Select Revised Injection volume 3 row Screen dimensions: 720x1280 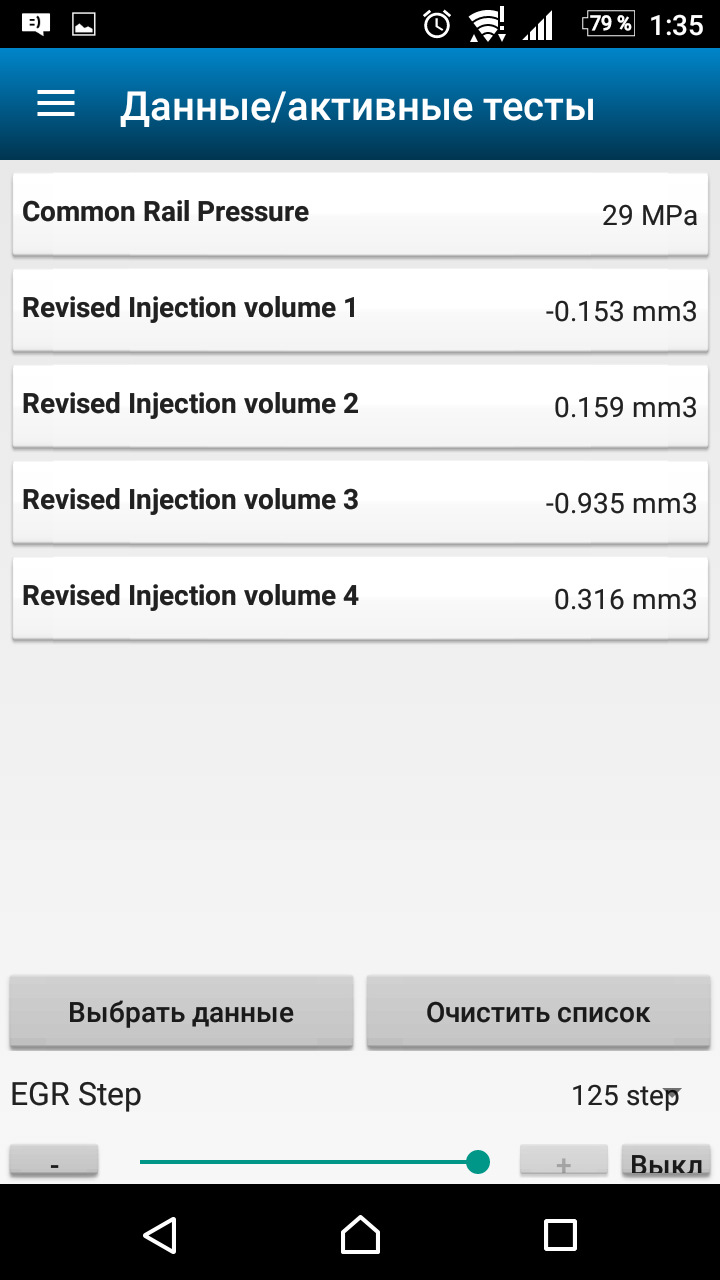tap(360, 502)
